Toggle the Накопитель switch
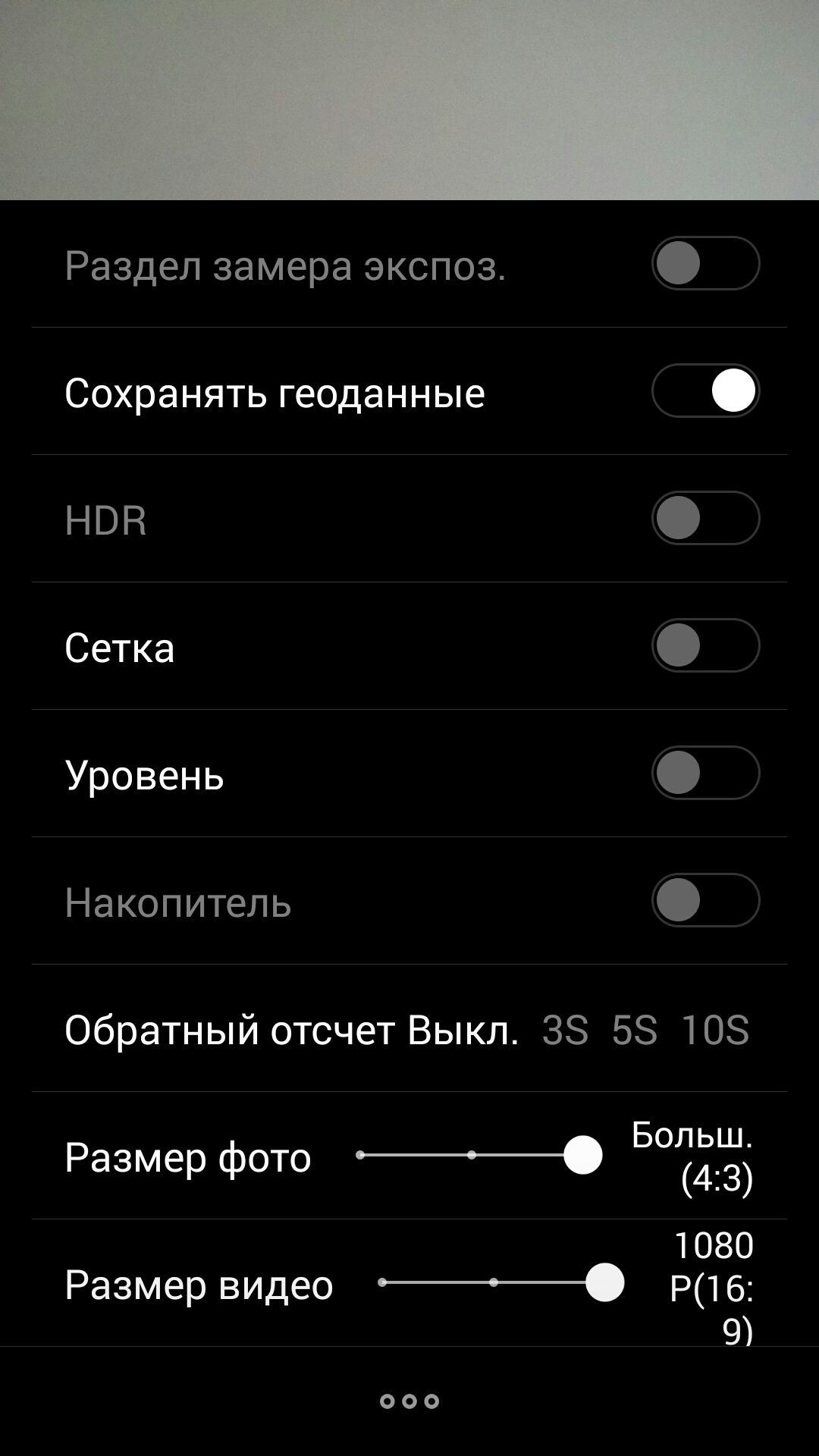The image size is (819, 1456). [705, 900]
